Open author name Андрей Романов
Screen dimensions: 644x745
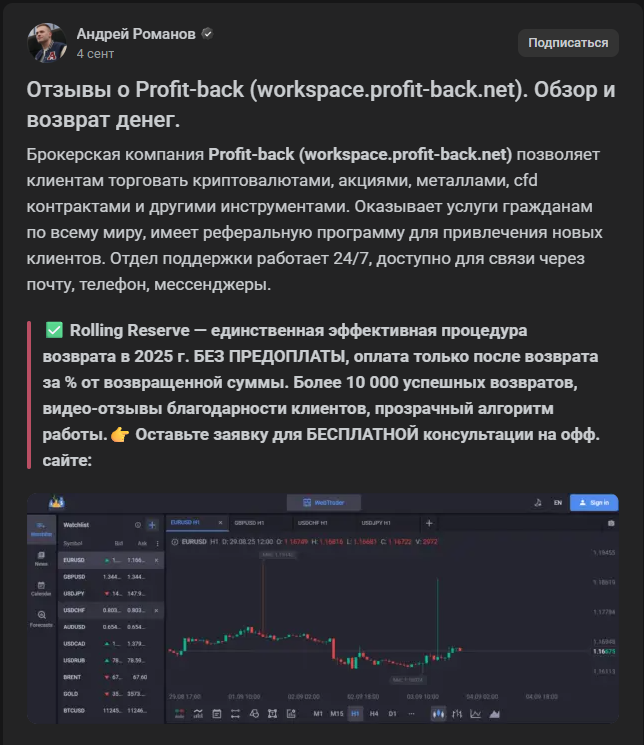136,33
